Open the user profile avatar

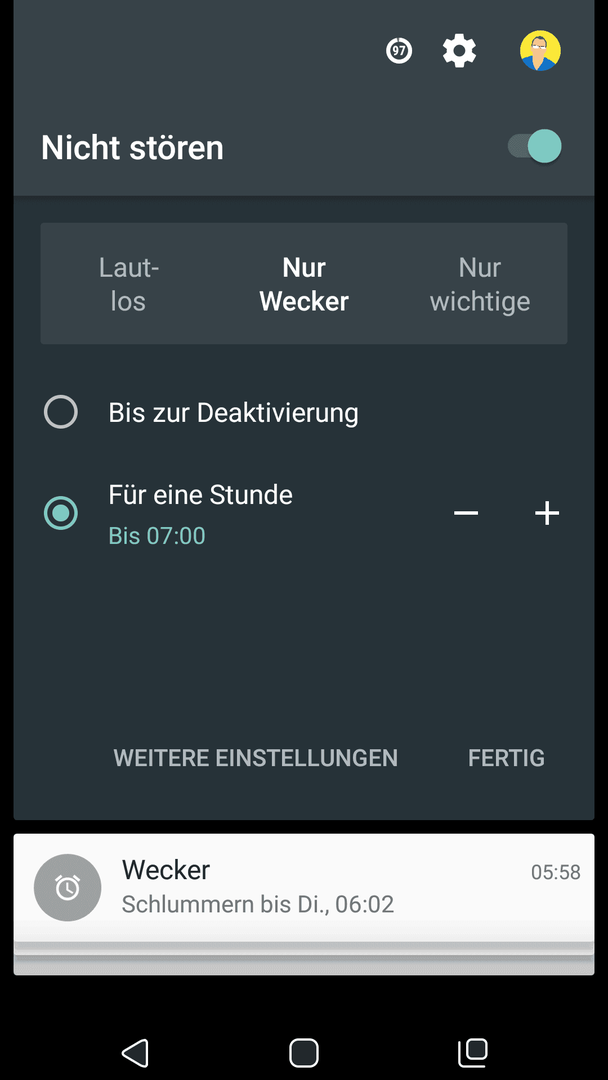(540, 51)
